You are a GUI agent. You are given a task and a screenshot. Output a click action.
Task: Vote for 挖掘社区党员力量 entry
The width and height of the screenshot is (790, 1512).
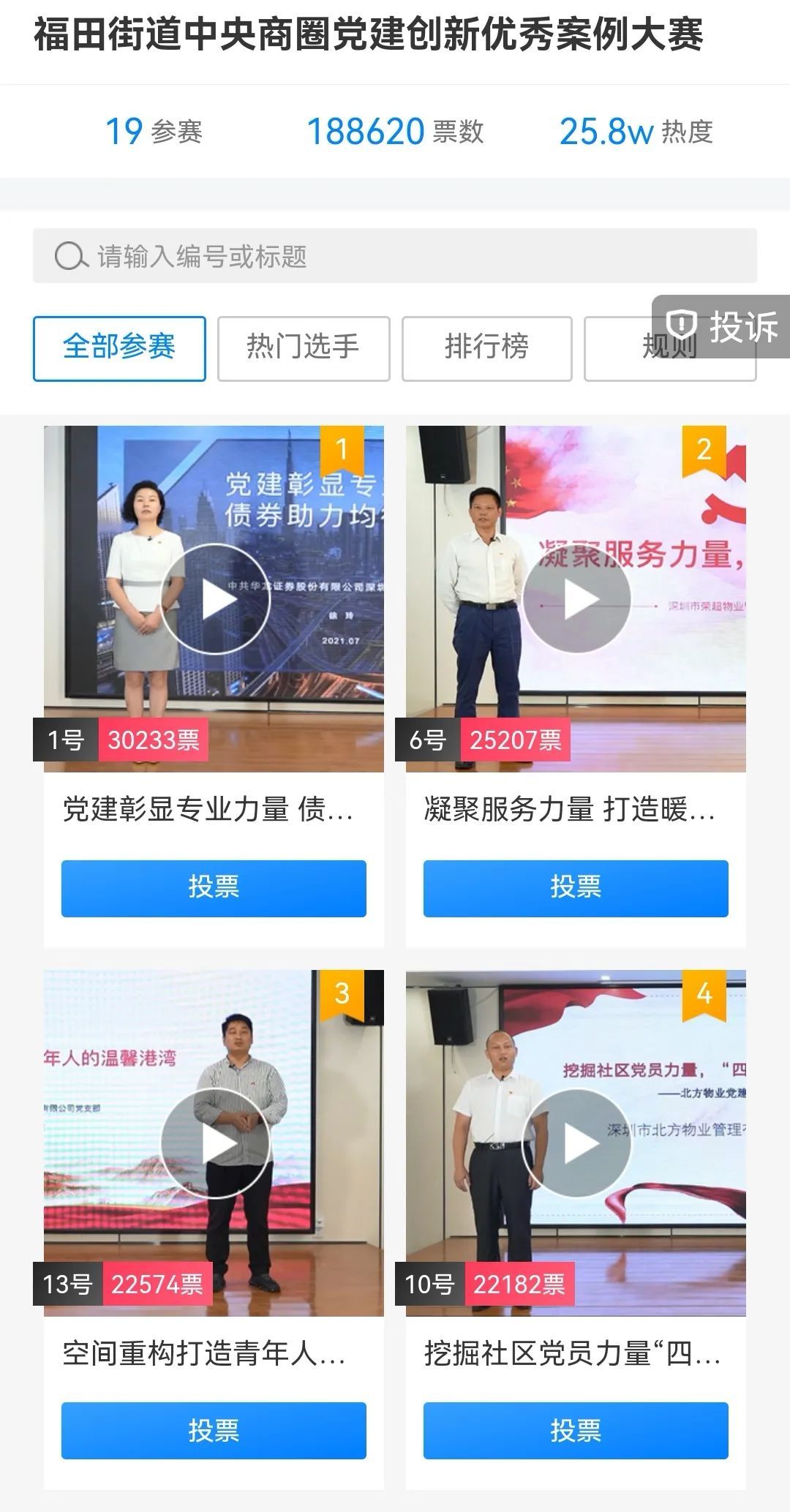click(x=576, y=1430)
